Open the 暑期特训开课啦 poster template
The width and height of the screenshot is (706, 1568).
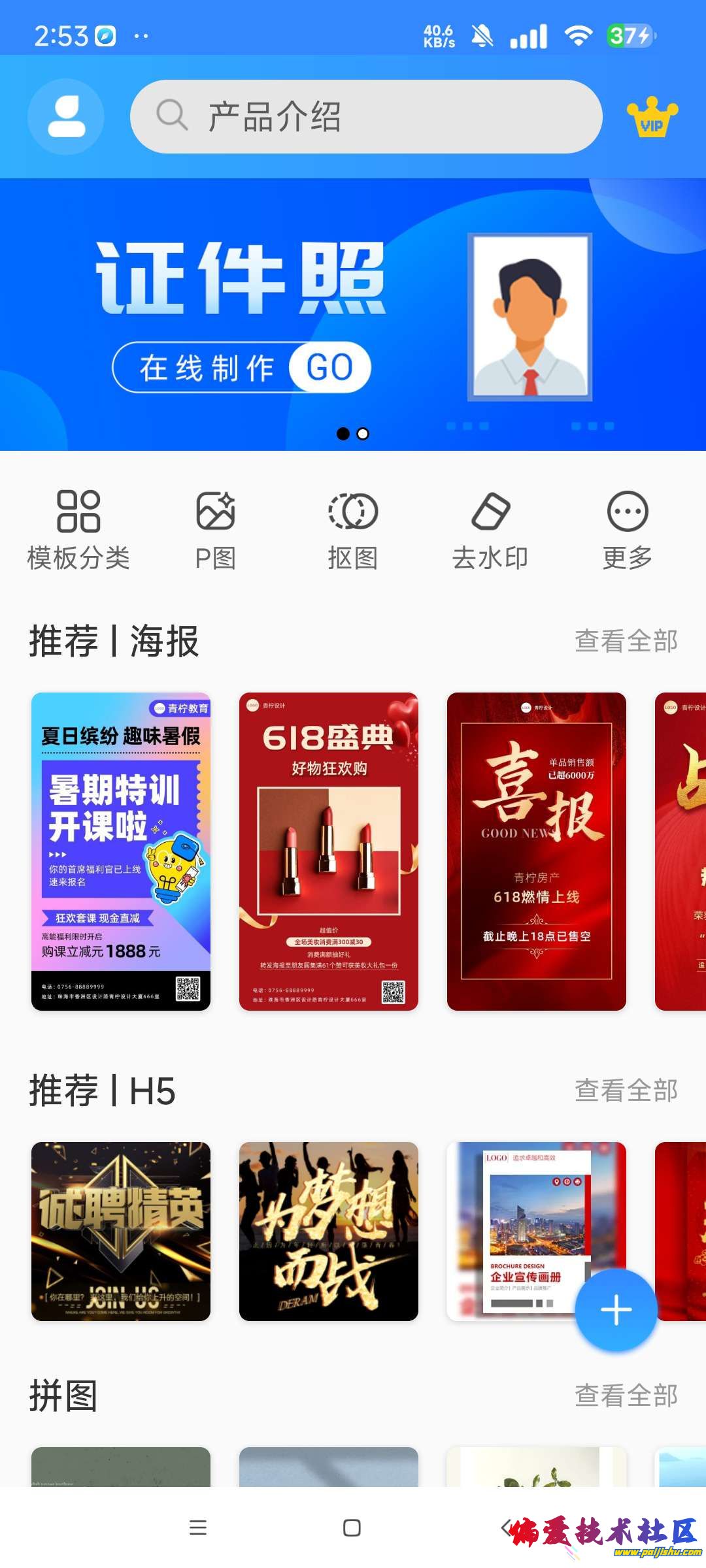pos(121,851)
